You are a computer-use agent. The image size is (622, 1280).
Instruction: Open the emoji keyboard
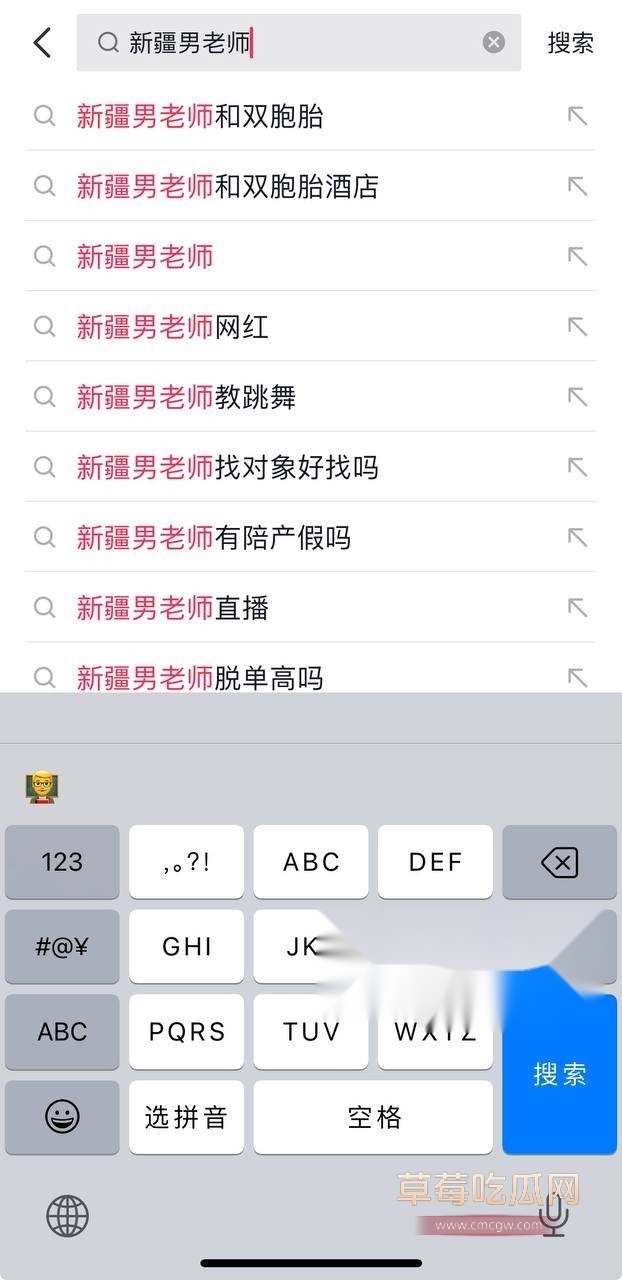[62, 1117]
